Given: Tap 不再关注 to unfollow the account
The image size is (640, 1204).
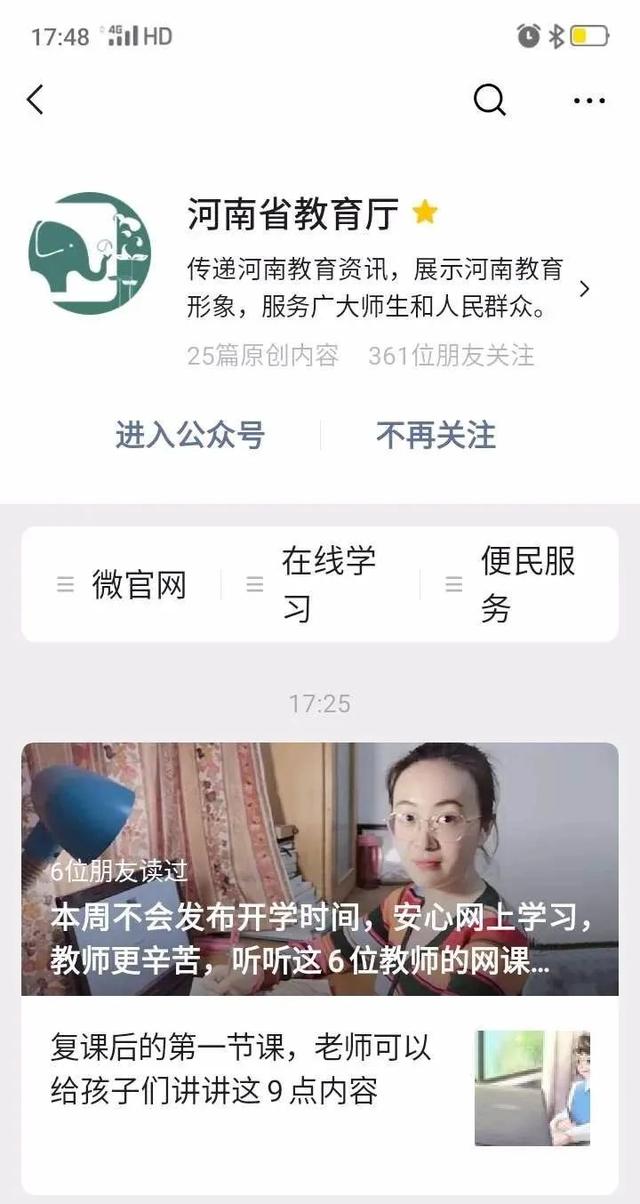Looking at the screenshot, I should pyautogui.click(x=435, y=435).
